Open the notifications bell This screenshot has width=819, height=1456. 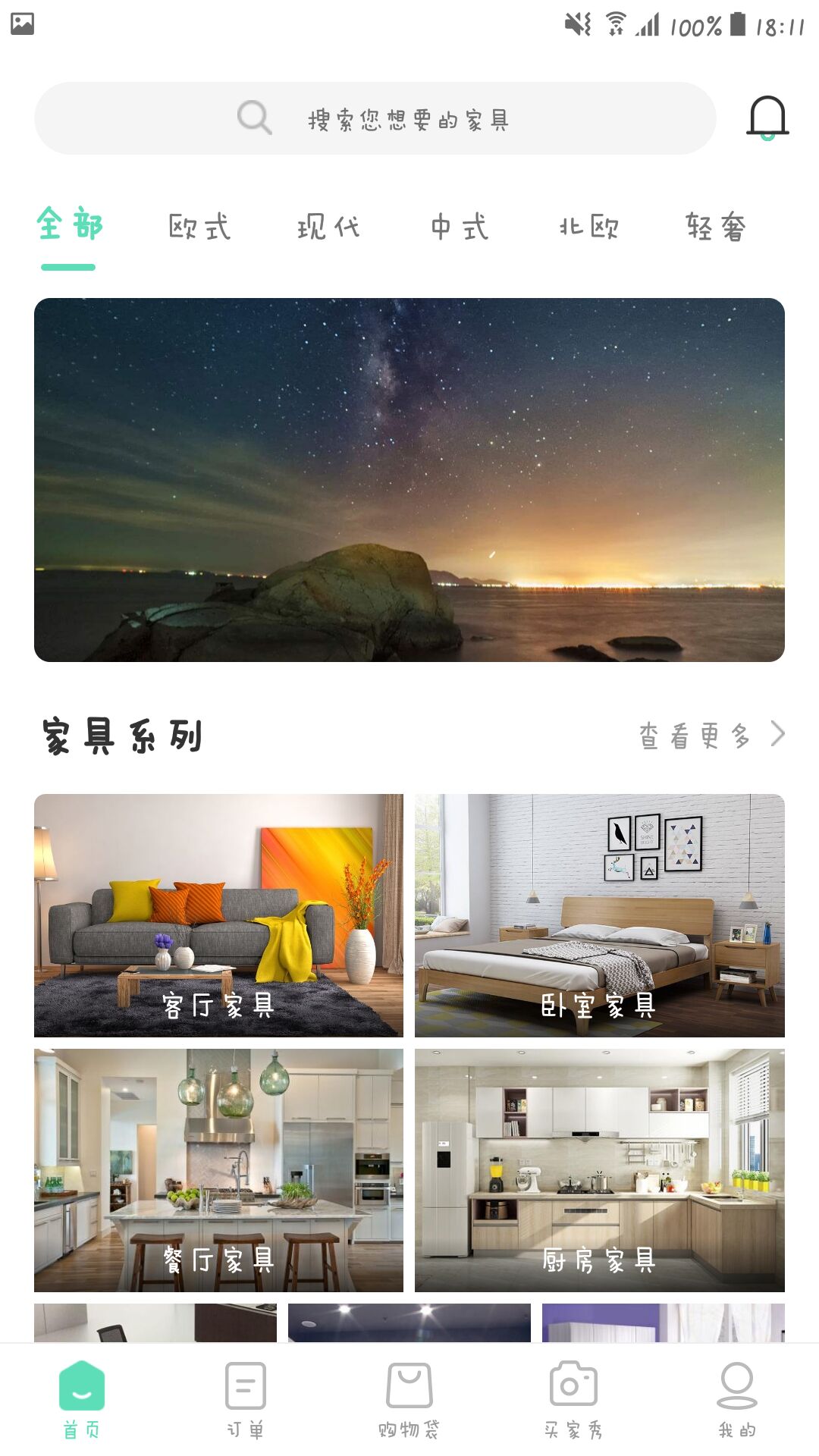pos(767,118)
